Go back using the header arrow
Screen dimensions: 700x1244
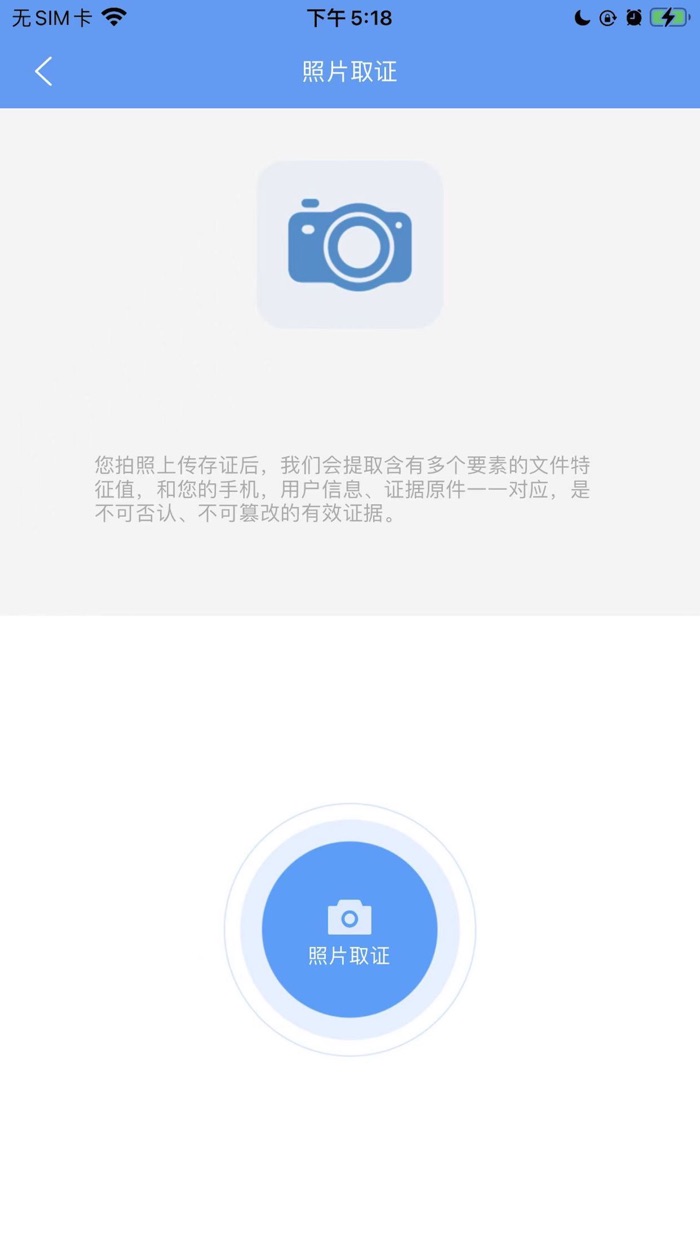pyautogui.click(x=43, y=71)
